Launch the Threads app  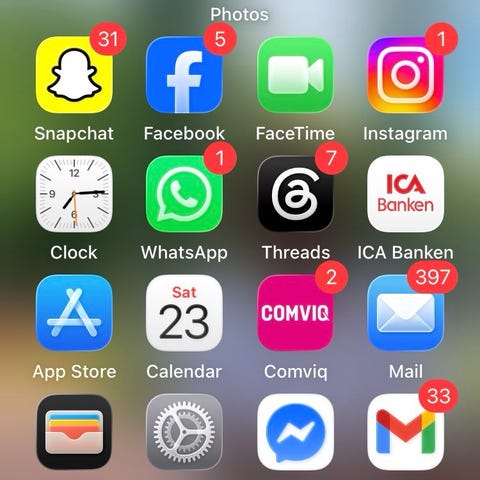point(295,194)
